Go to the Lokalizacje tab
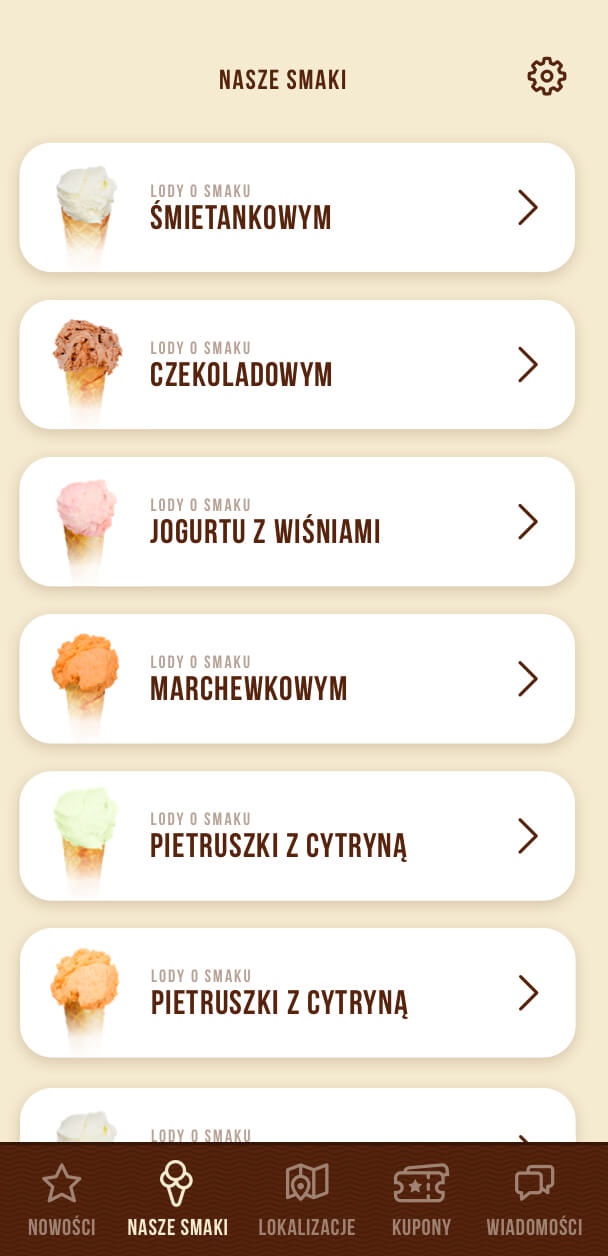The image size is (608, 1256). pos(306,1199)
